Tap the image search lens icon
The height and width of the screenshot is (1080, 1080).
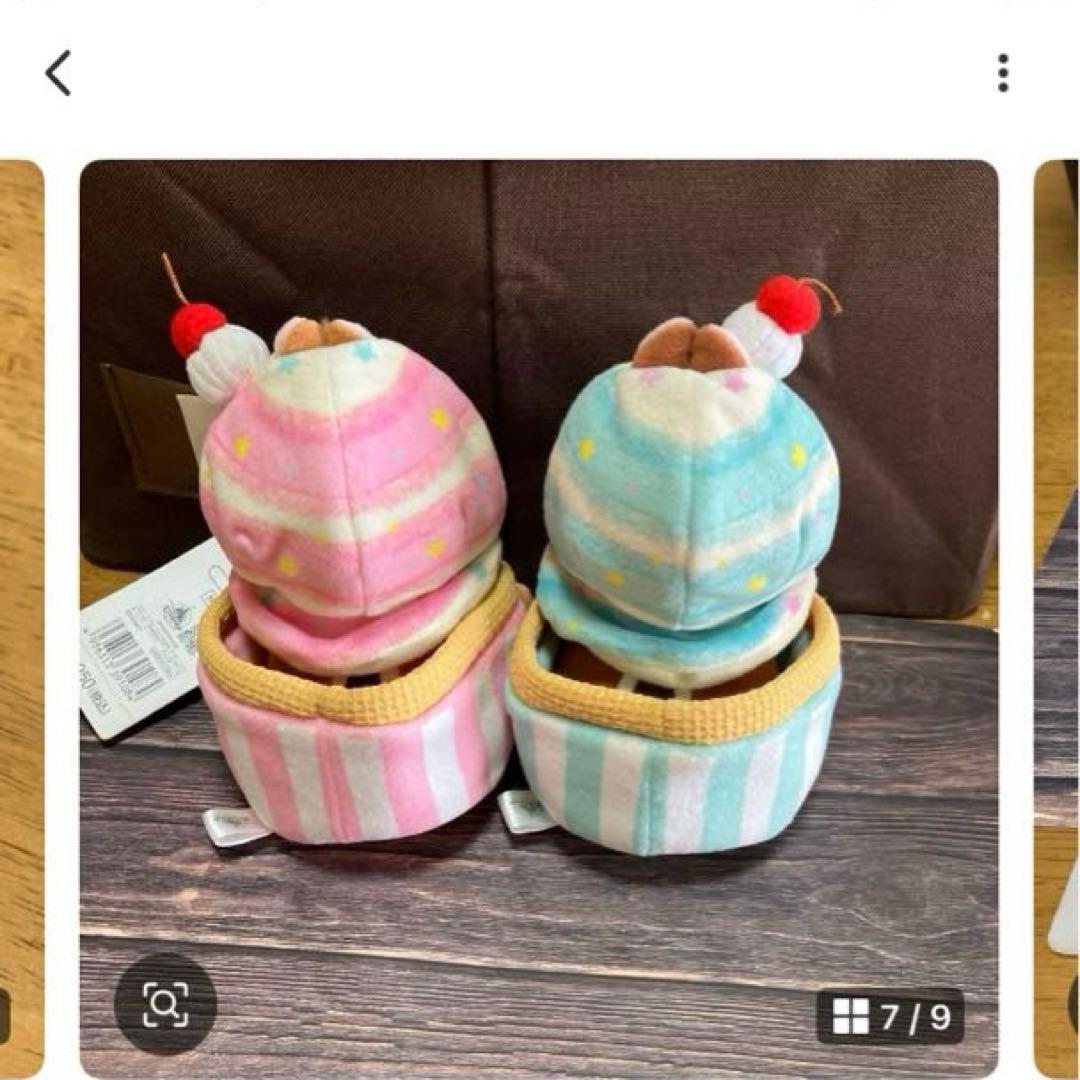click(165, 1003)
